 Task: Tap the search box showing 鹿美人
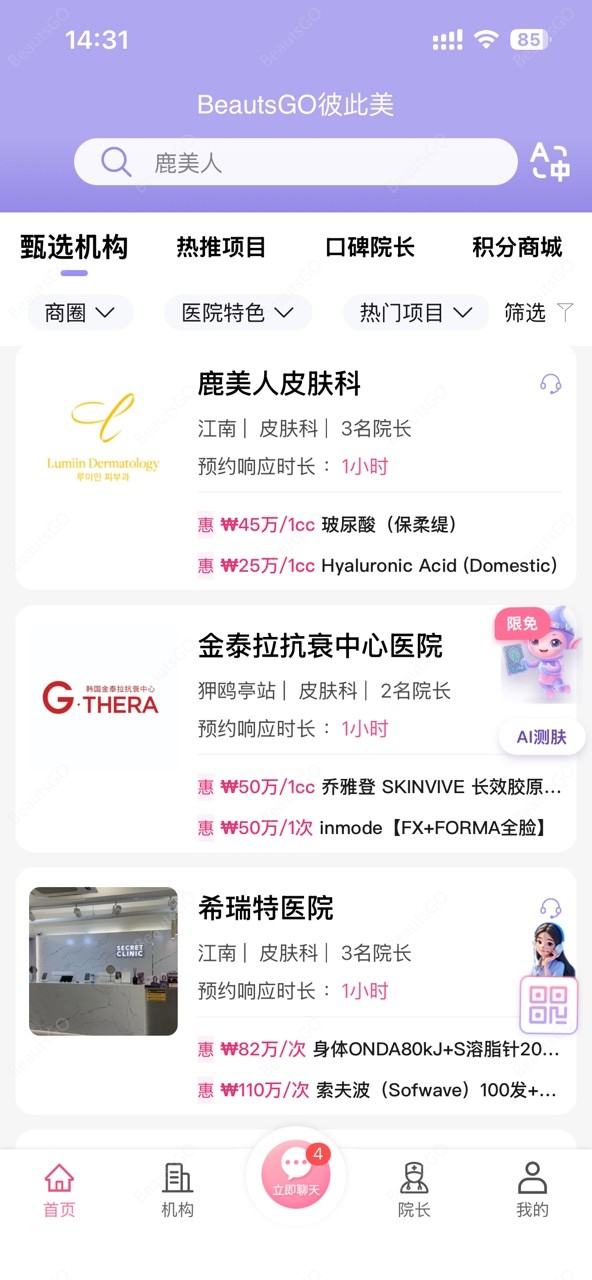click(295, 162)
